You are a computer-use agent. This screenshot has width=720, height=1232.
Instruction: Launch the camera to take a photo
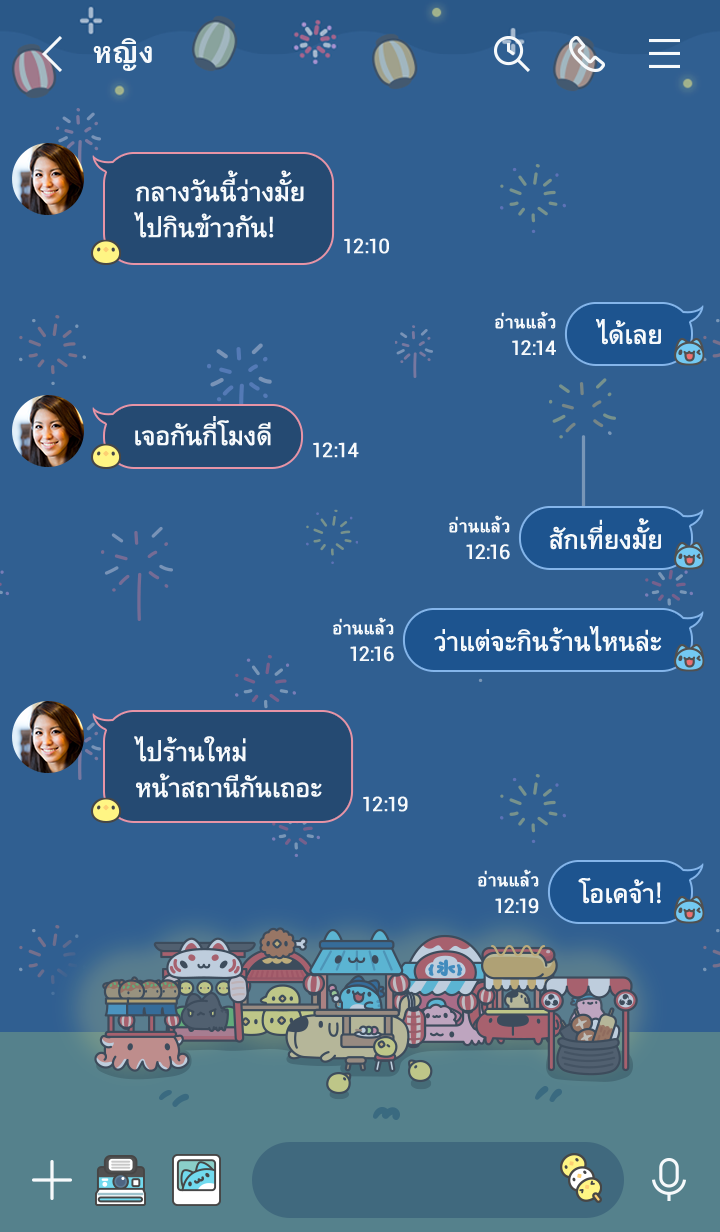pyautogui.click(x=120, y=1181)
